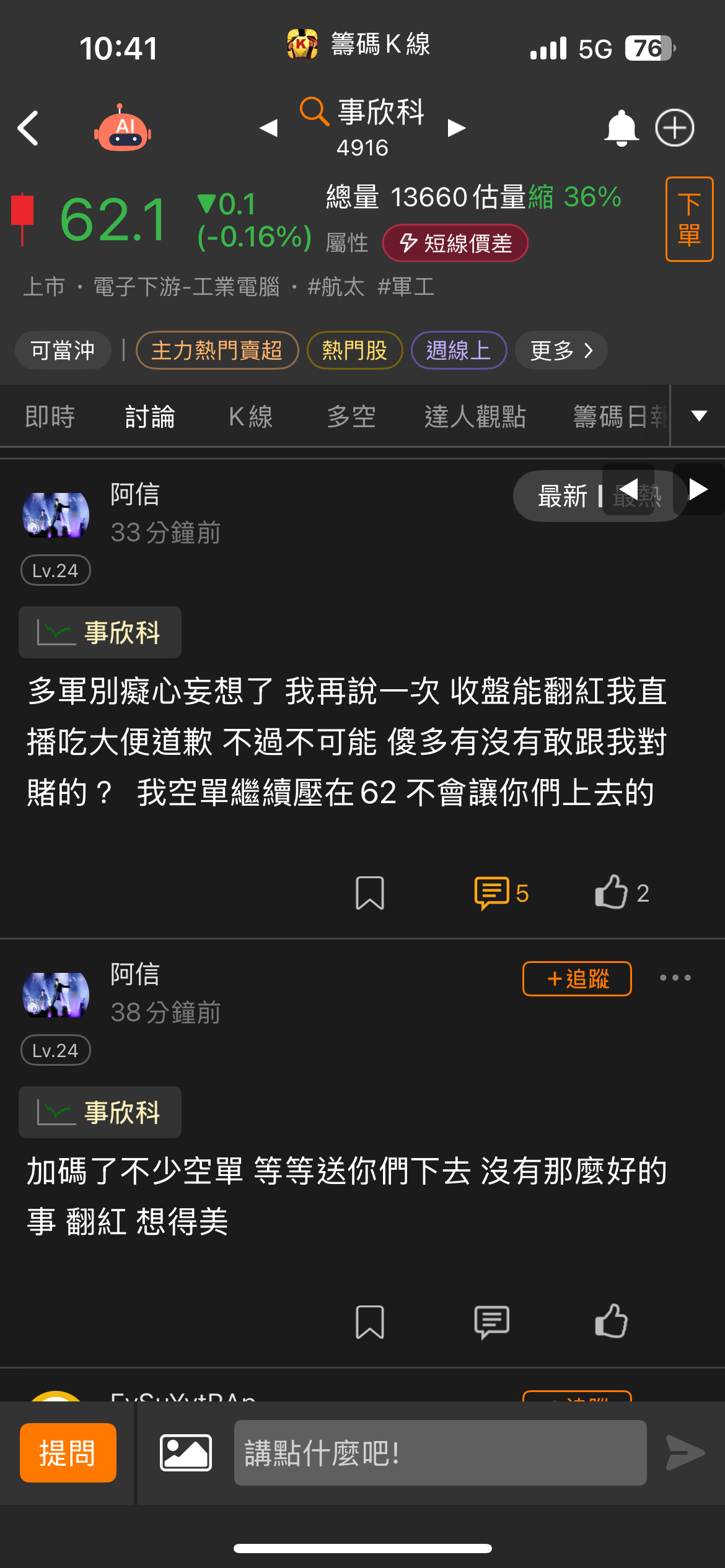Open the price alert bell
This screenshot has width=725, height=1568.
tap(621, 128)
